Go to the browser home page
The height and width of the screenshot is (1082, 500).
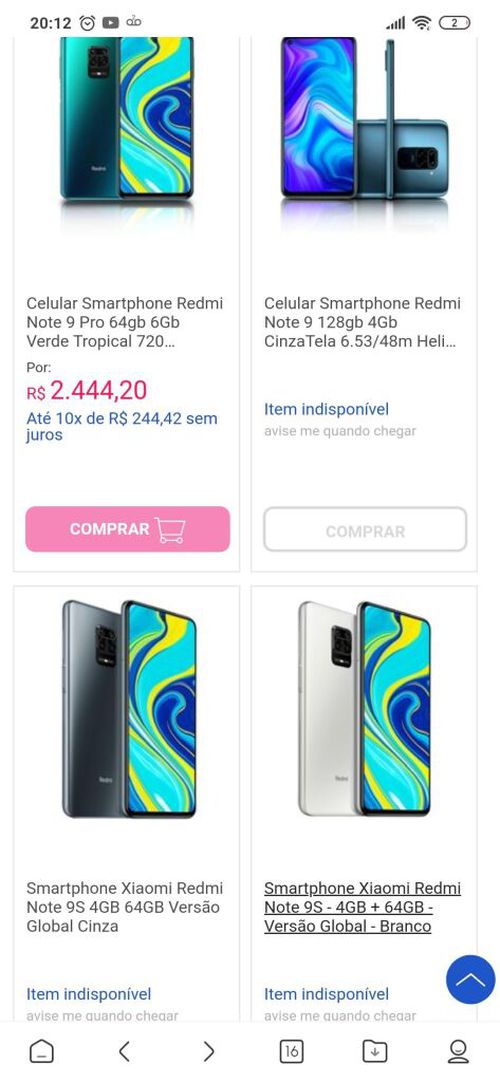(x=41, y=1051)
